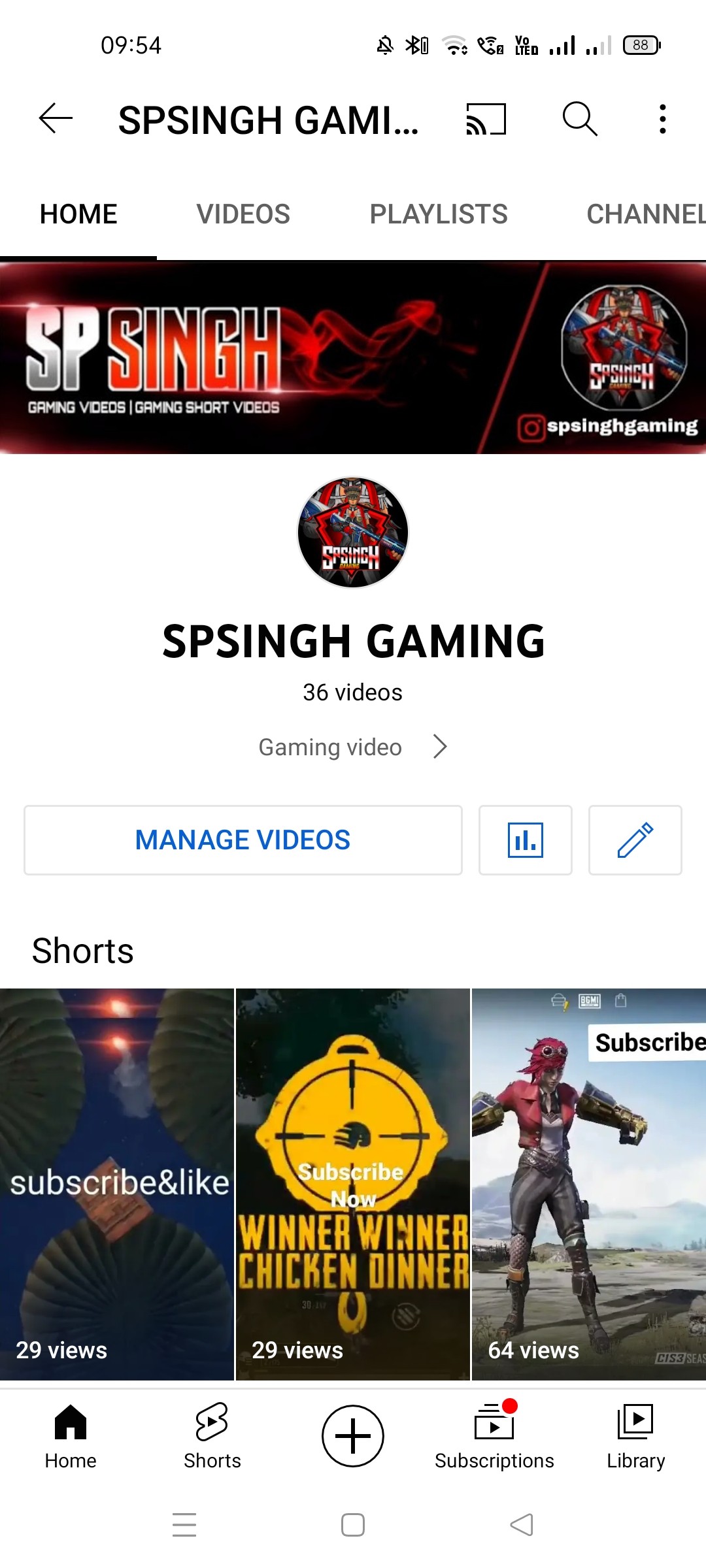
Task: Switch to the PLAYLISTS tab
Action: (x=439, y=214)
